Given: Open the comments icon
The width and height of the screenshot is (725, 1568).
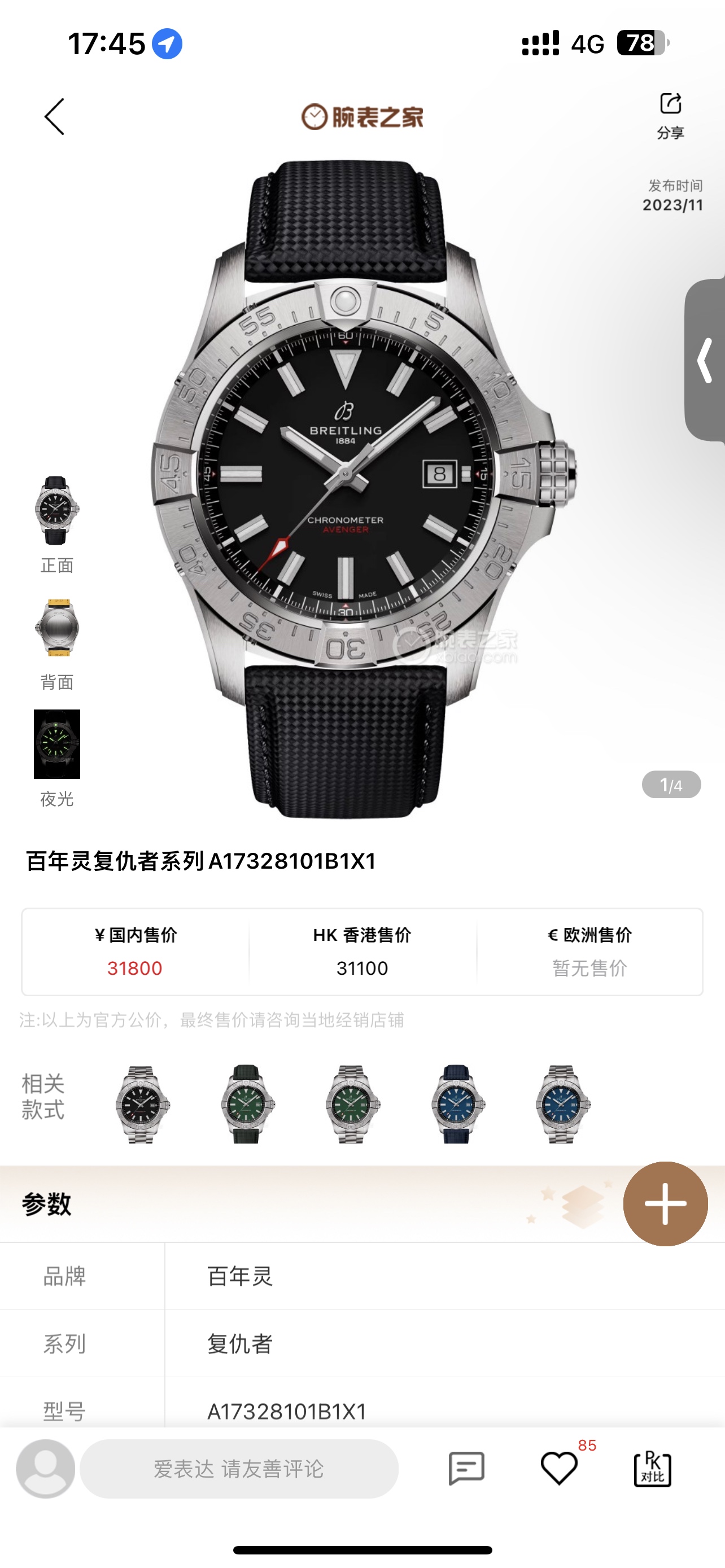Looking at the screenshot, I should point(466,1468).
